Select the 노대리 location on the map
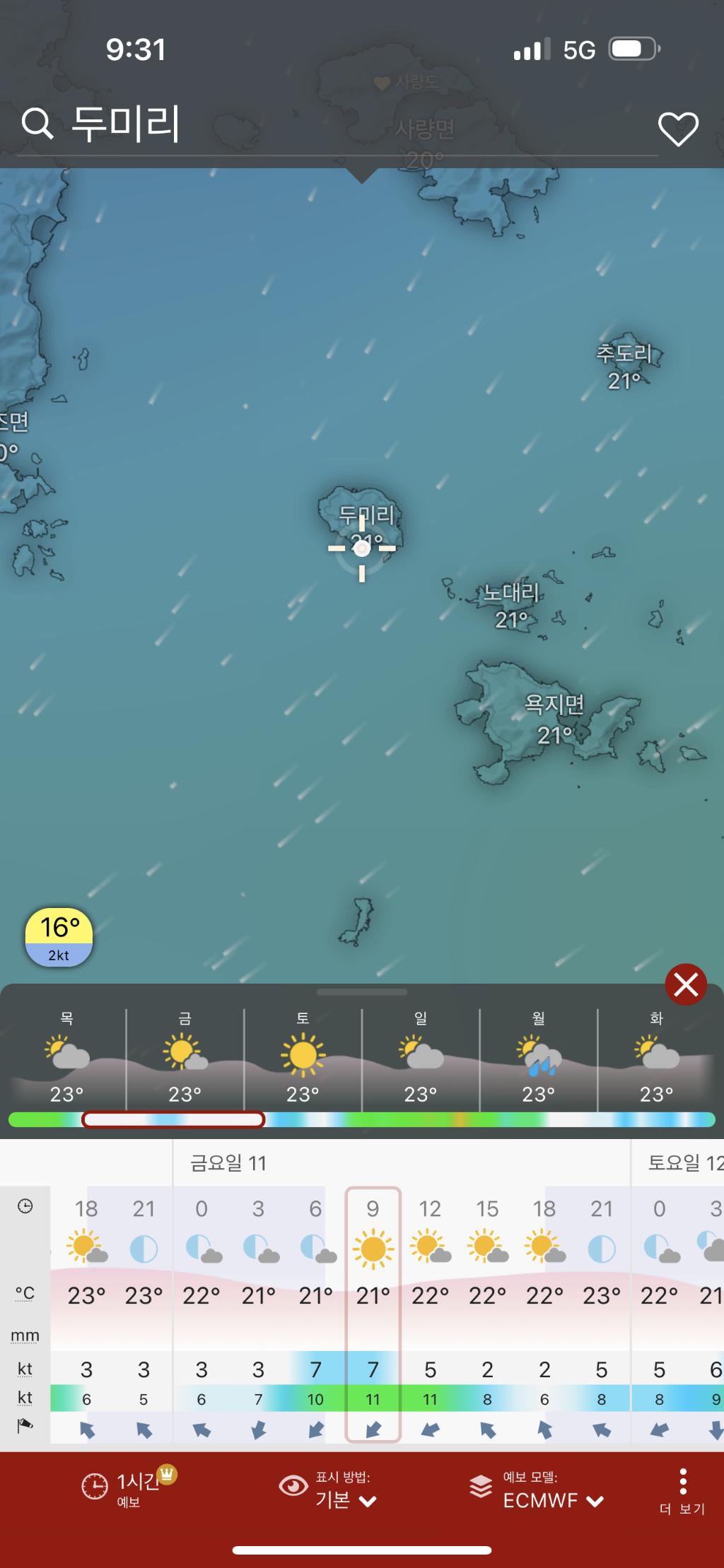Image resolution: width=724 pixels, height=1568 pixels. pos(510,606)
